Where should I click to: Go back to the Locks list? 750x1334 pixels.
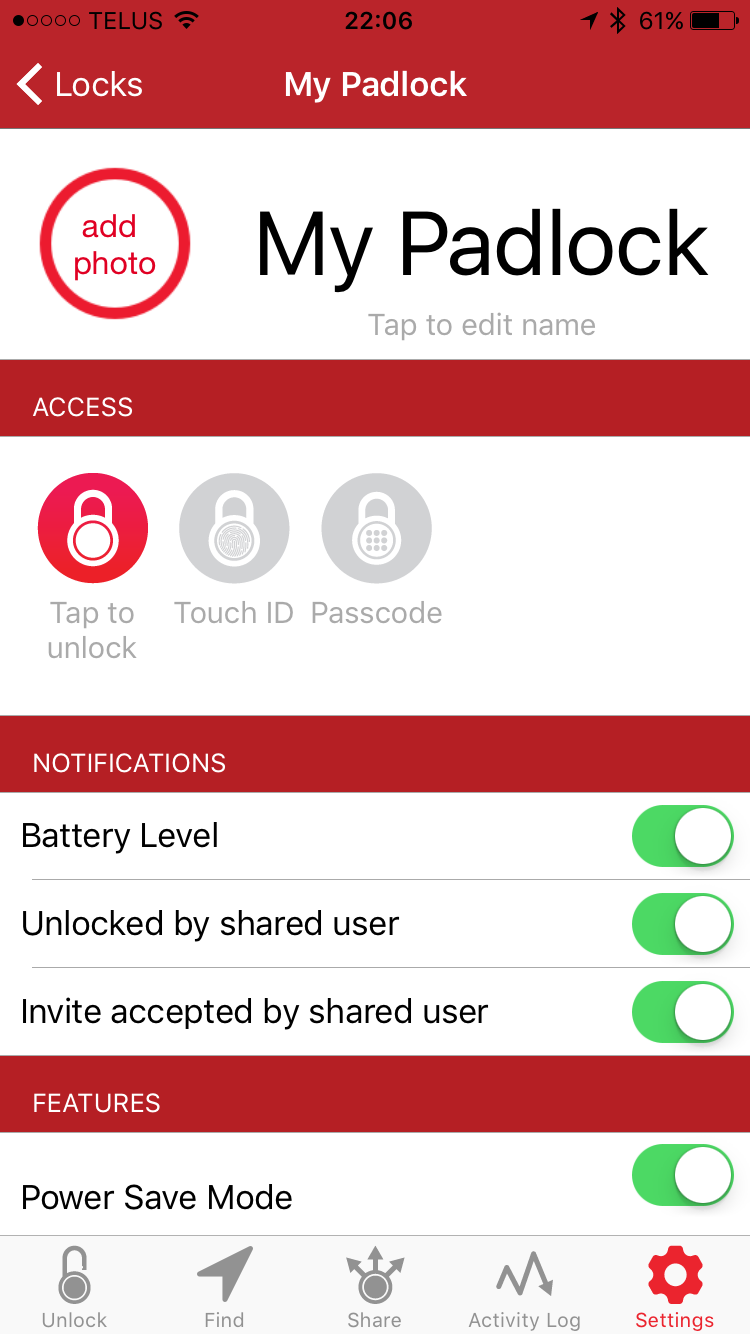click(80, 85)
